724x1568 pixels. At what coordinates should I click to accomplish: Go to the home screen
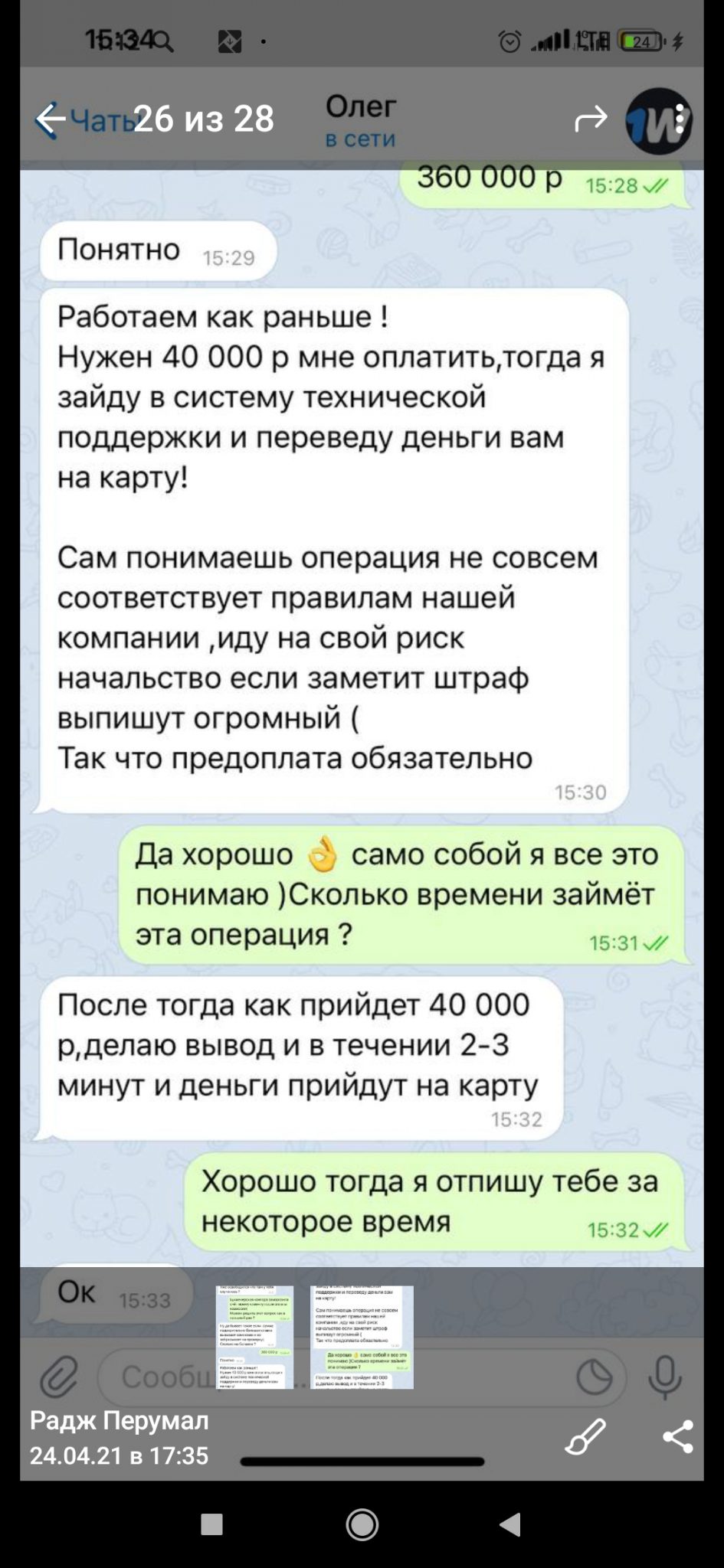362,1524
